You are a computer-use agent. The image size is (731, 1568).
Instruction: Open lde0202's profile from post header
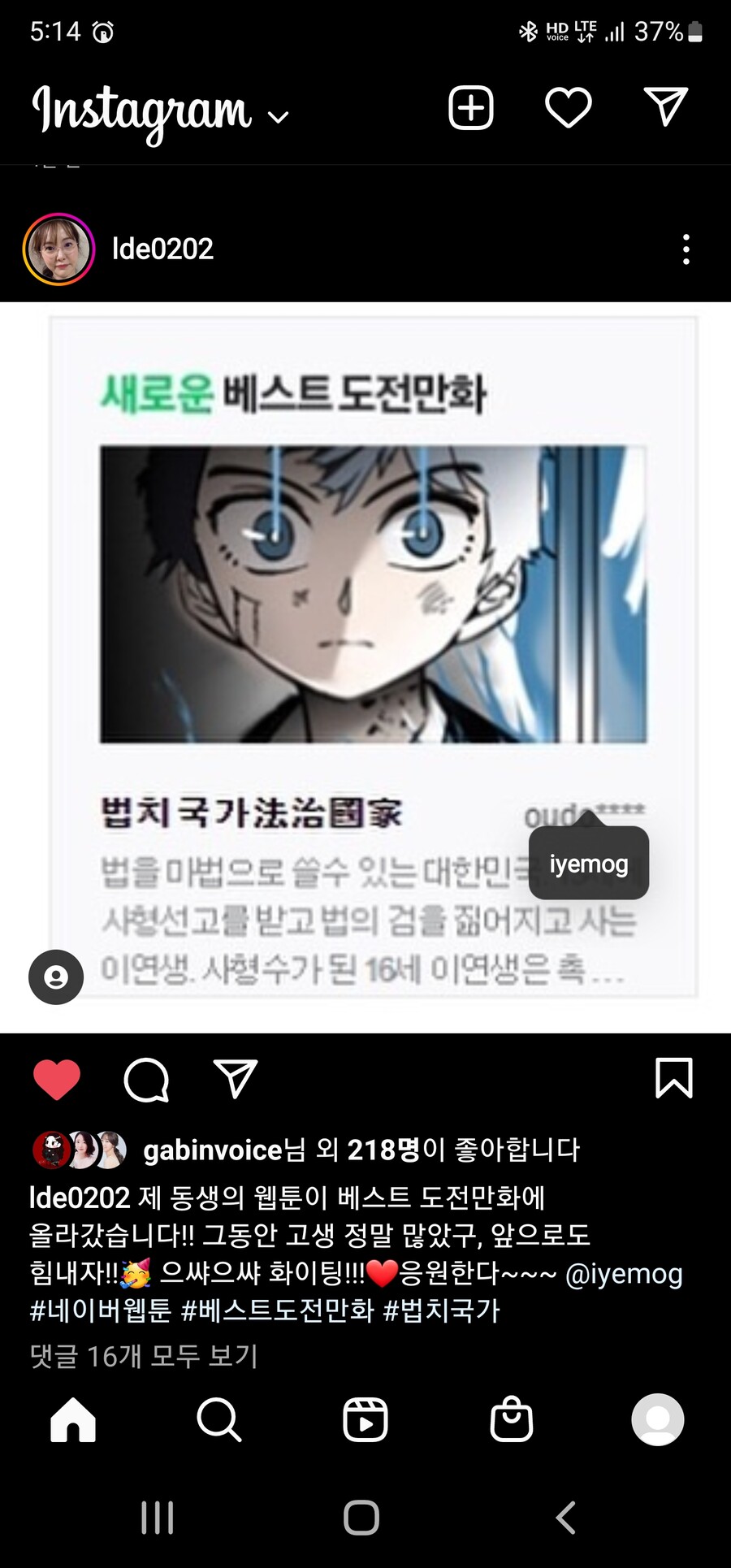(162, 249)
